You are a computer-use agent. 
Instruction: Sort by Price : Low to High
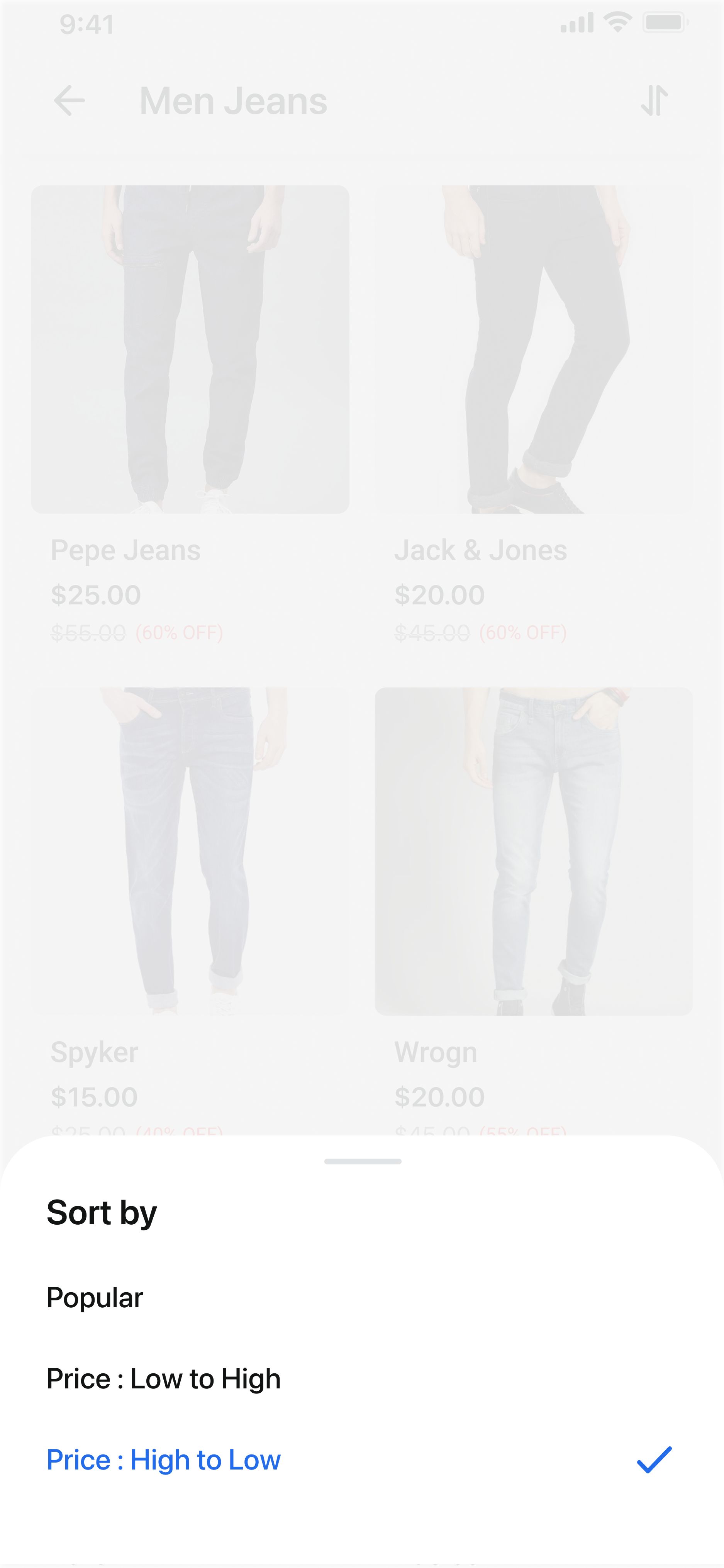[164, 1379]
